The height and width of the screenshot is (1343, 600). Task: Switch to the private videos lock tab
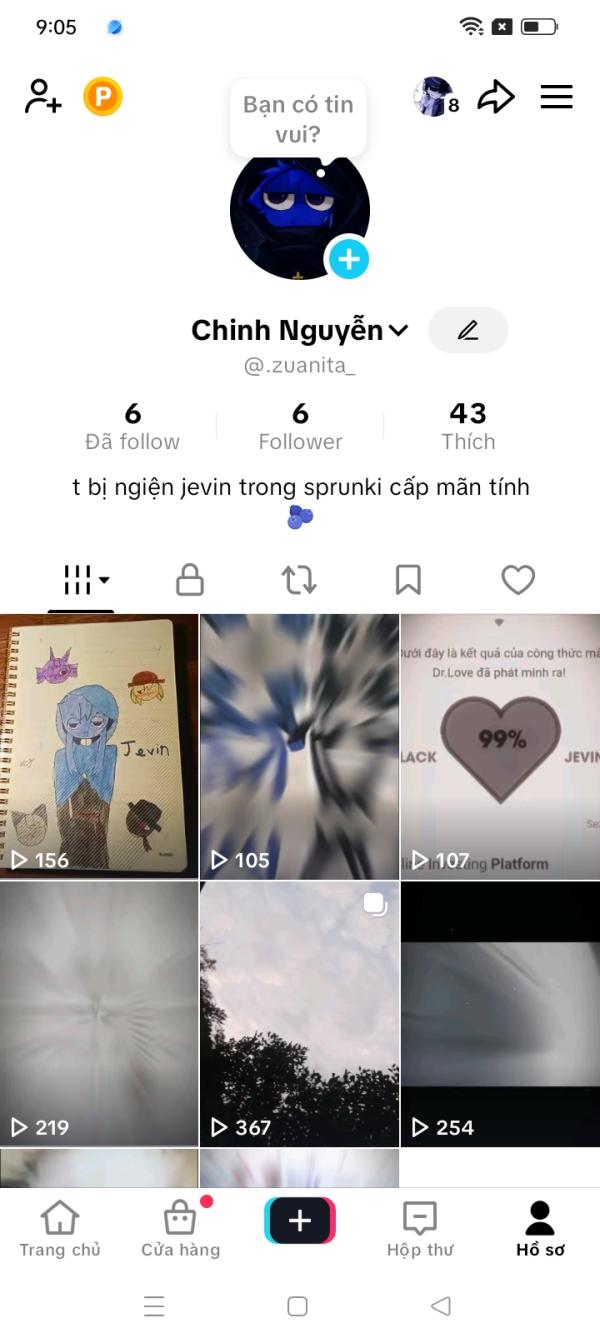189,579
